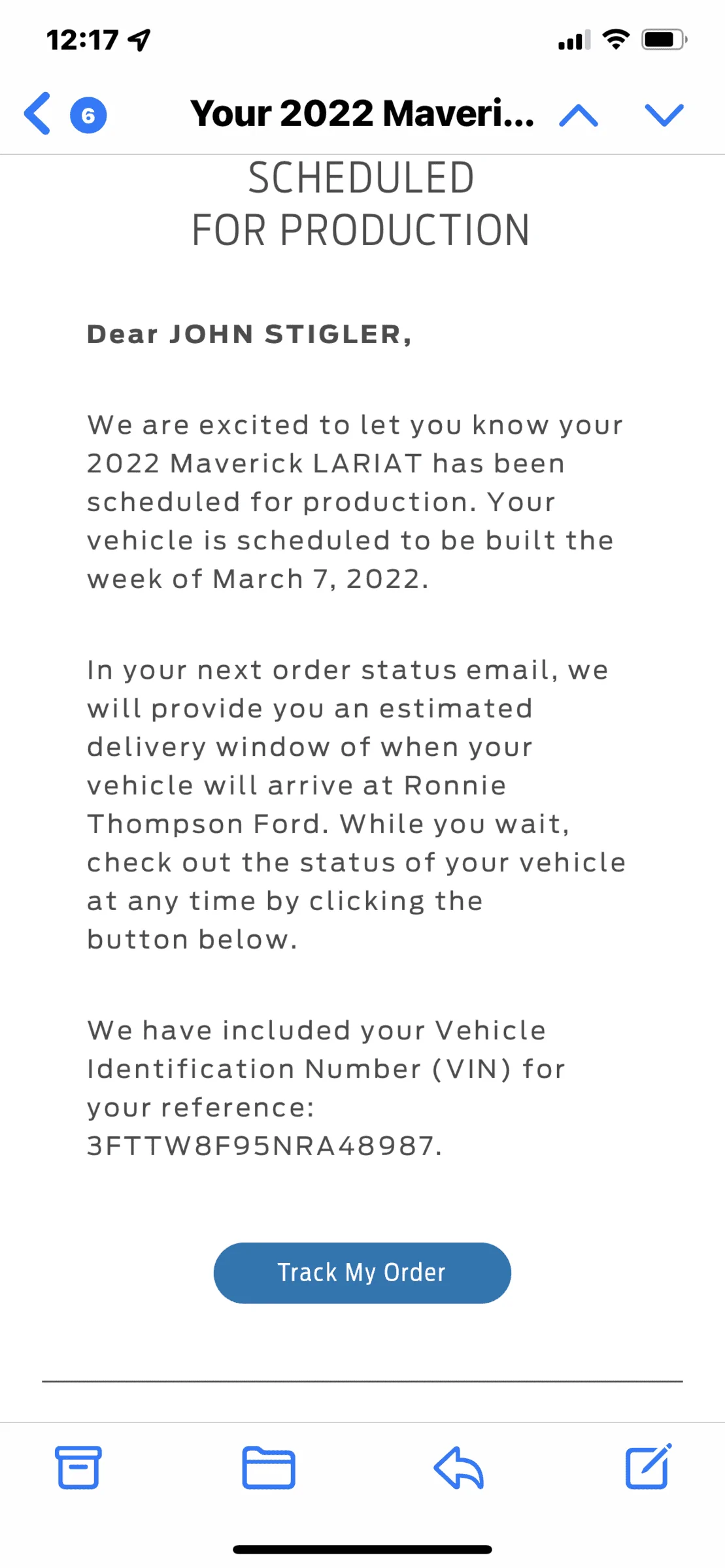Screen dimensions: 725x1568
Task: Go back to the mailbox list
Action: click(x=38, y=114)
